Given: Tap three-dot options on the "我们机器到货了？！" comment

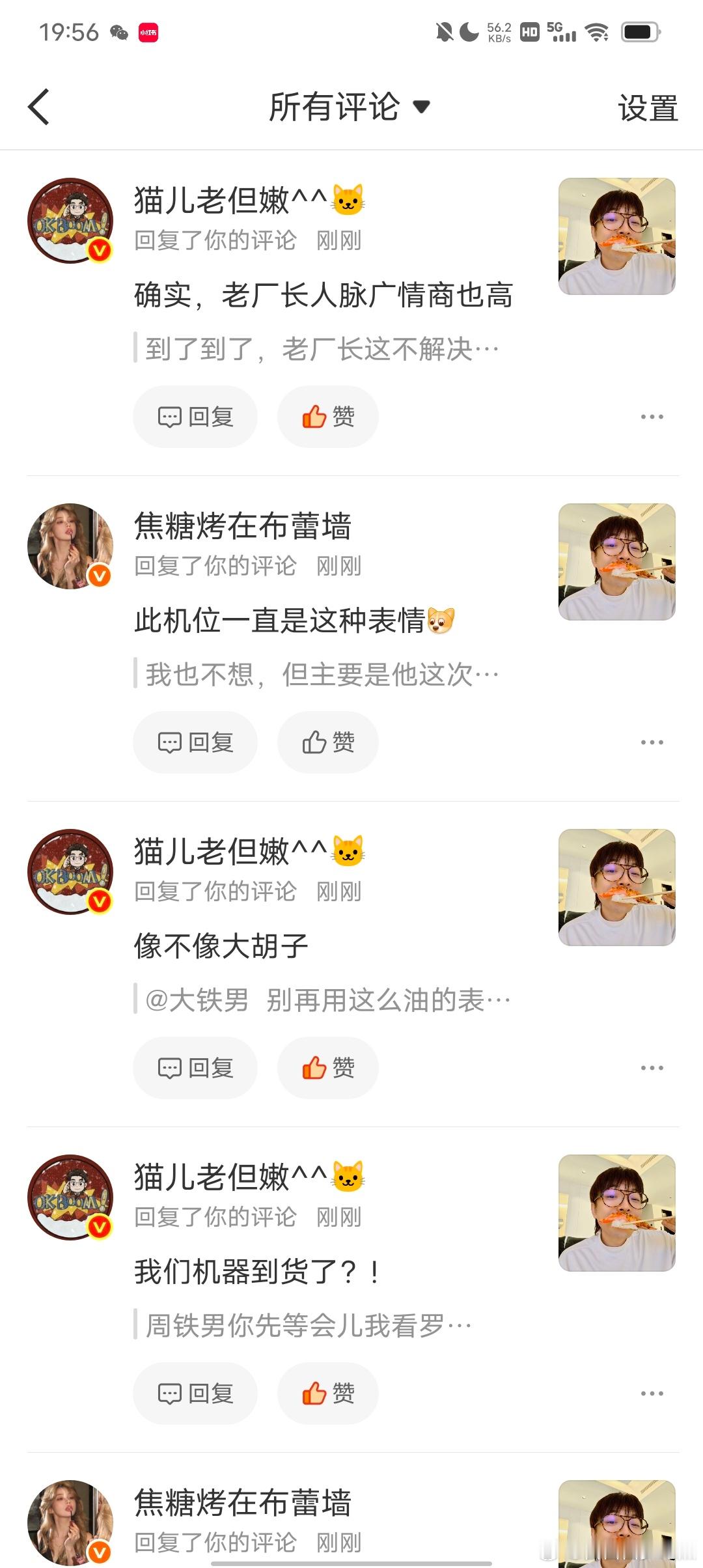Looking at the screenshot, I should [652, 1393].
